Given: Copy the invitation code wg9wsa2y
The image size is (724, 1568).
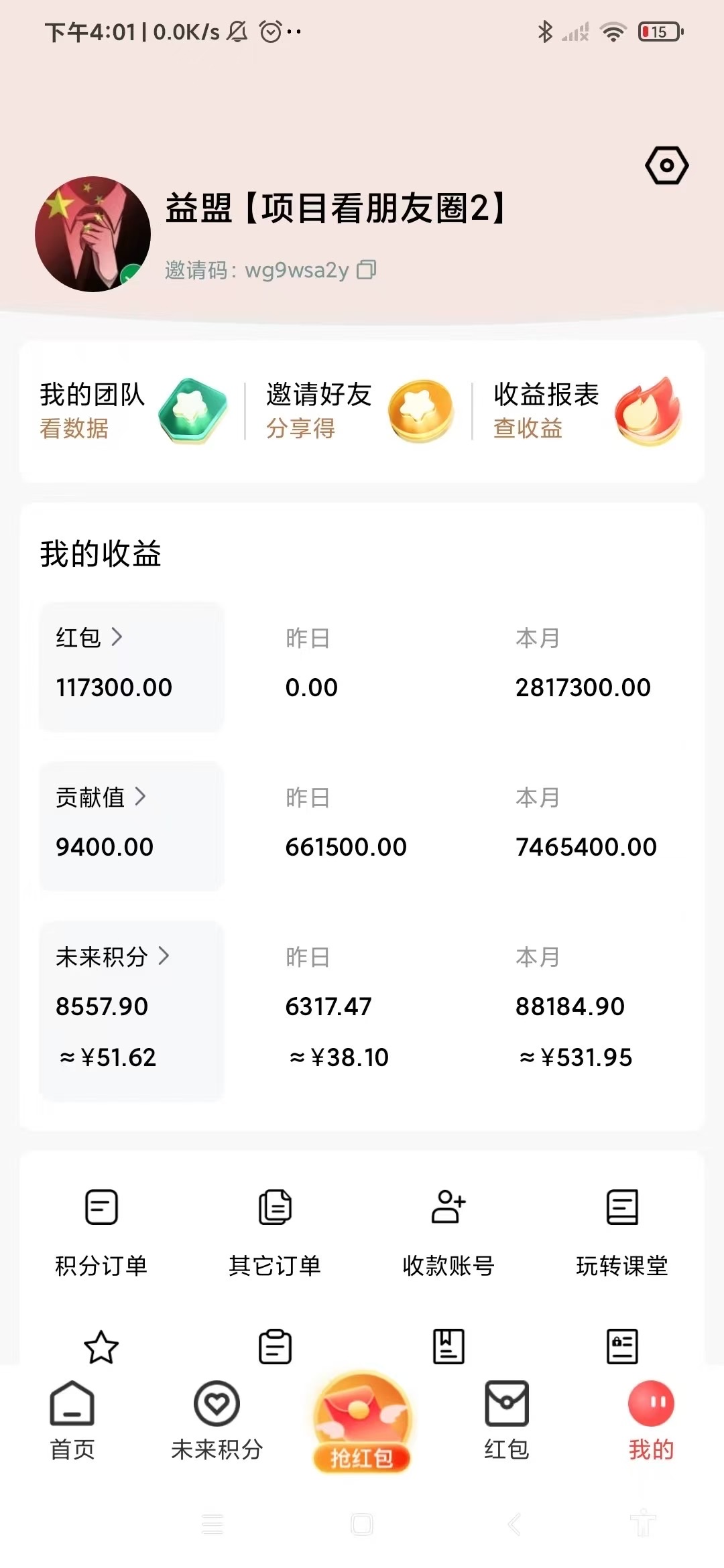Looking at the screenshot, I should click(367, 269).
